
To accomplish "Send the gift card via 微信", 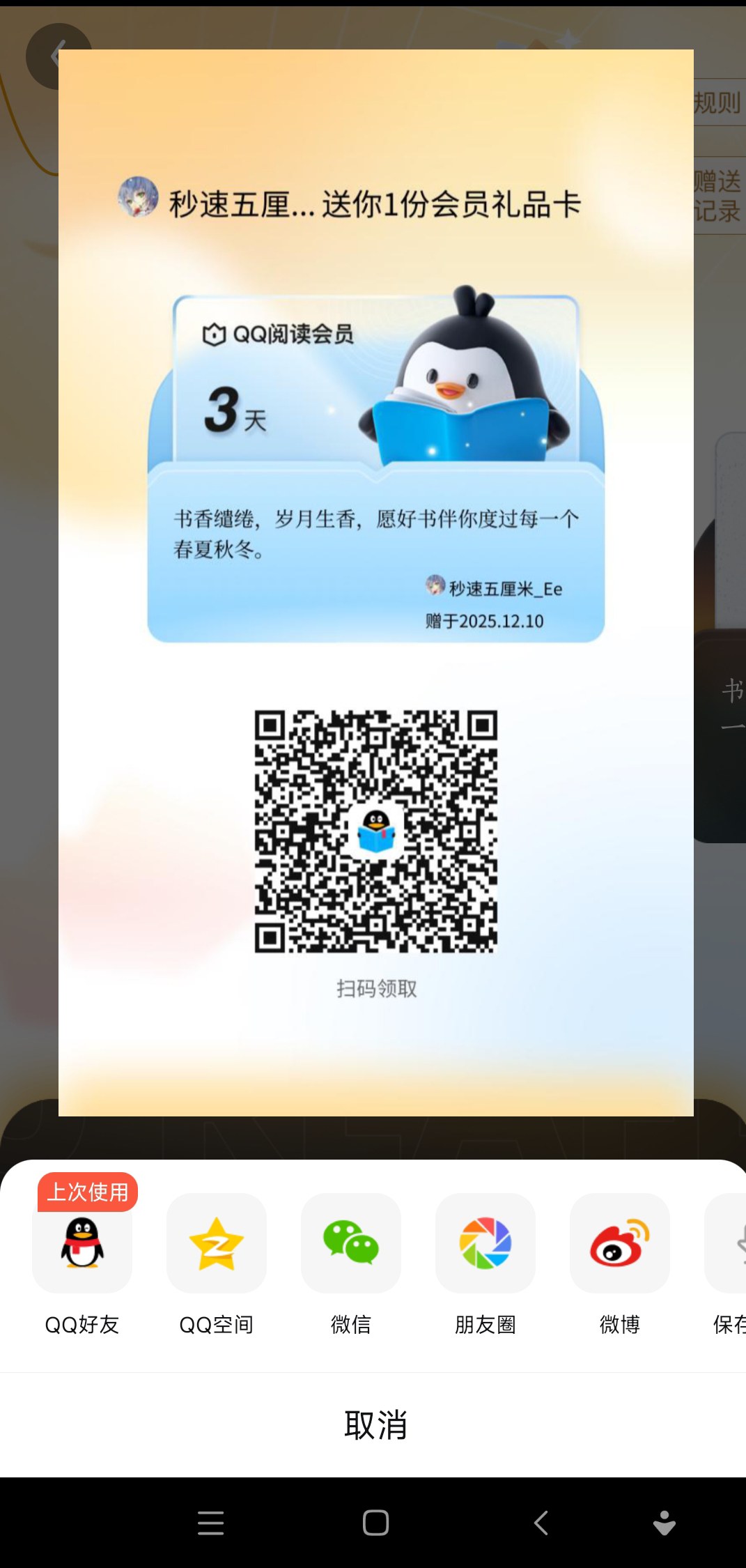I will point(351,1244).
